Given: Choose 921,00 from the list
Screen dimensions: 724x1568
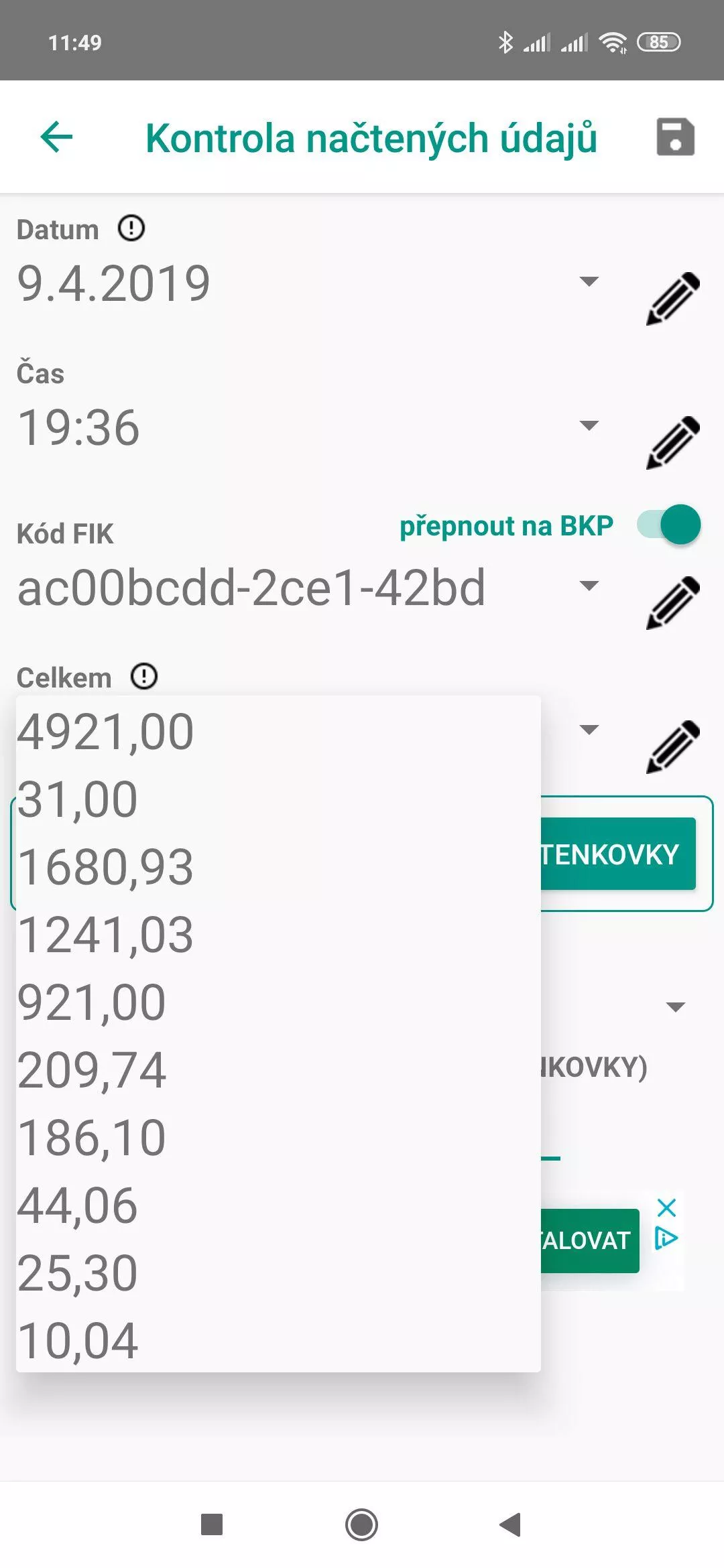Looking at the screenshot, I should [x=278, y=1002].
